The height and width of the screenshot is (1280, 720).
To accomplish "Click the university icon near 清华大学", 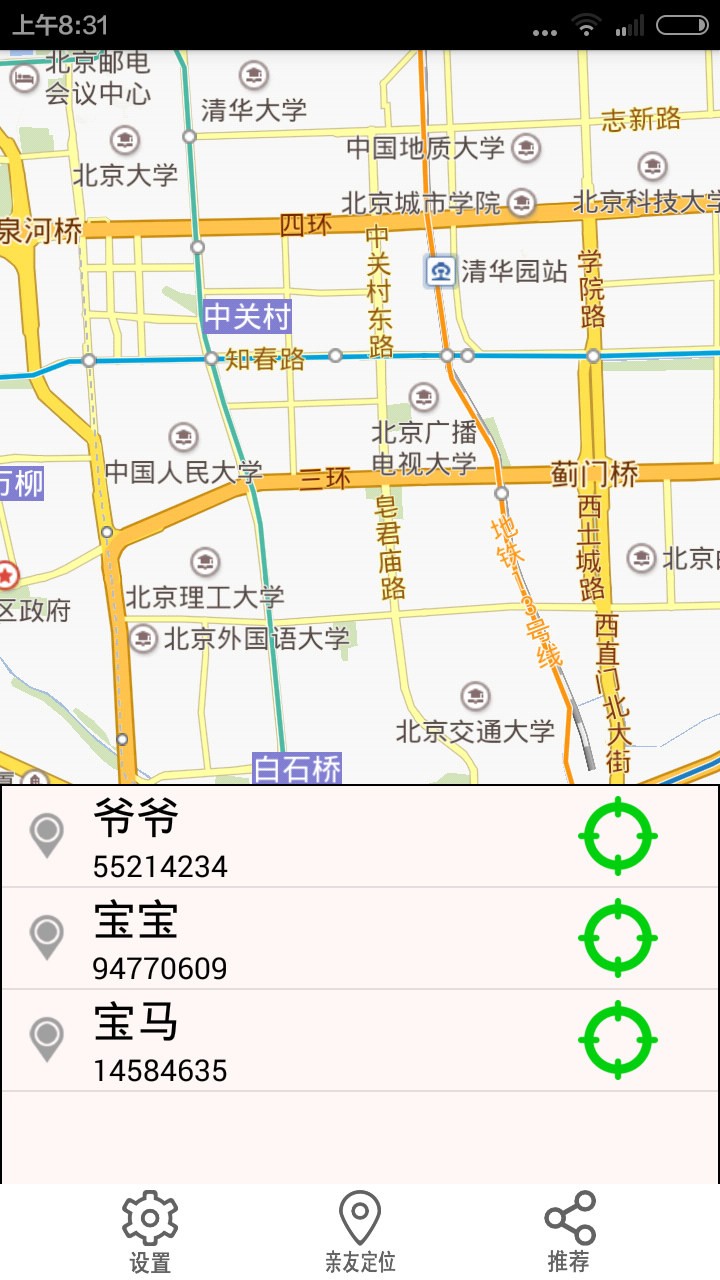I will click(x=251, y=74).
